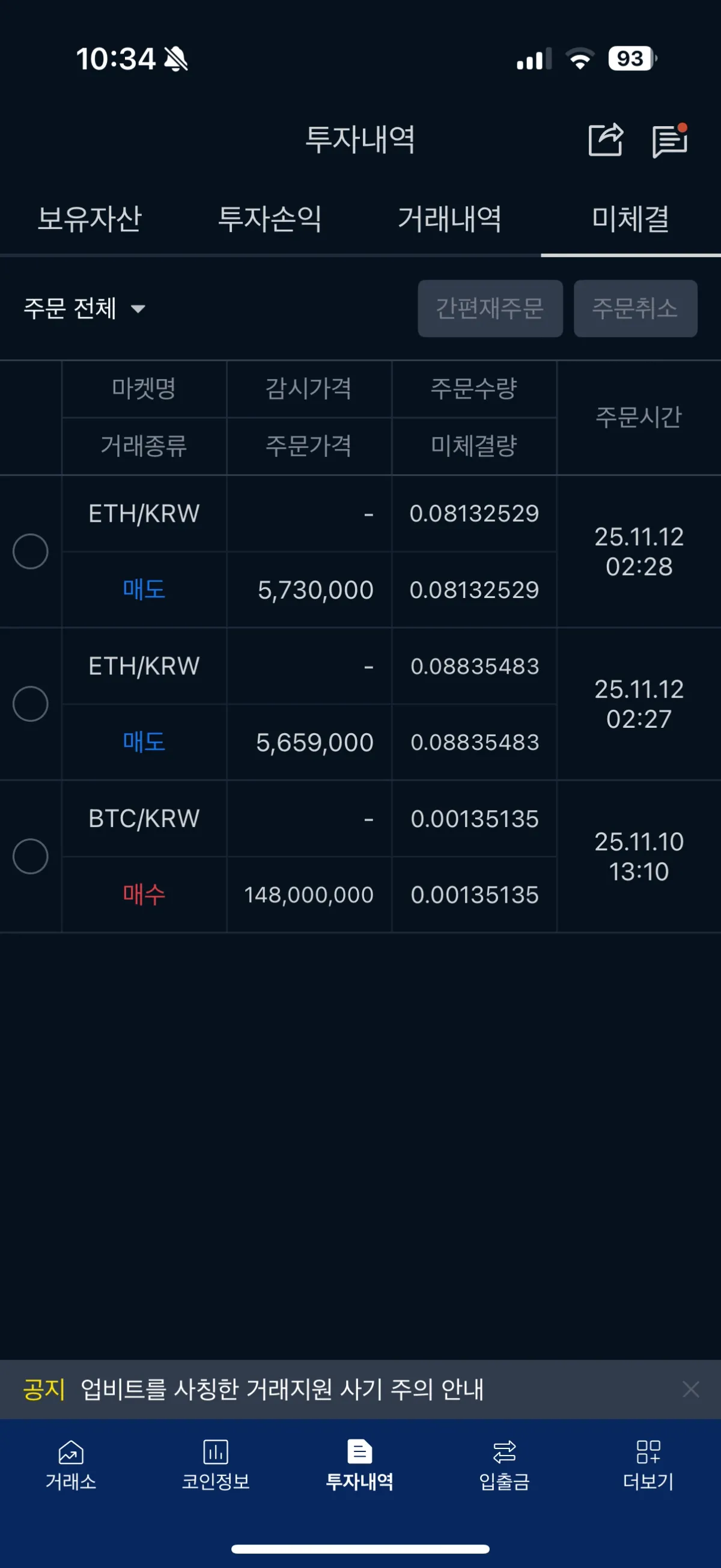721x1568 pixels.
Task: Select the ETH/KRW order priced 5,730,000
Action: tap(31, 552)
